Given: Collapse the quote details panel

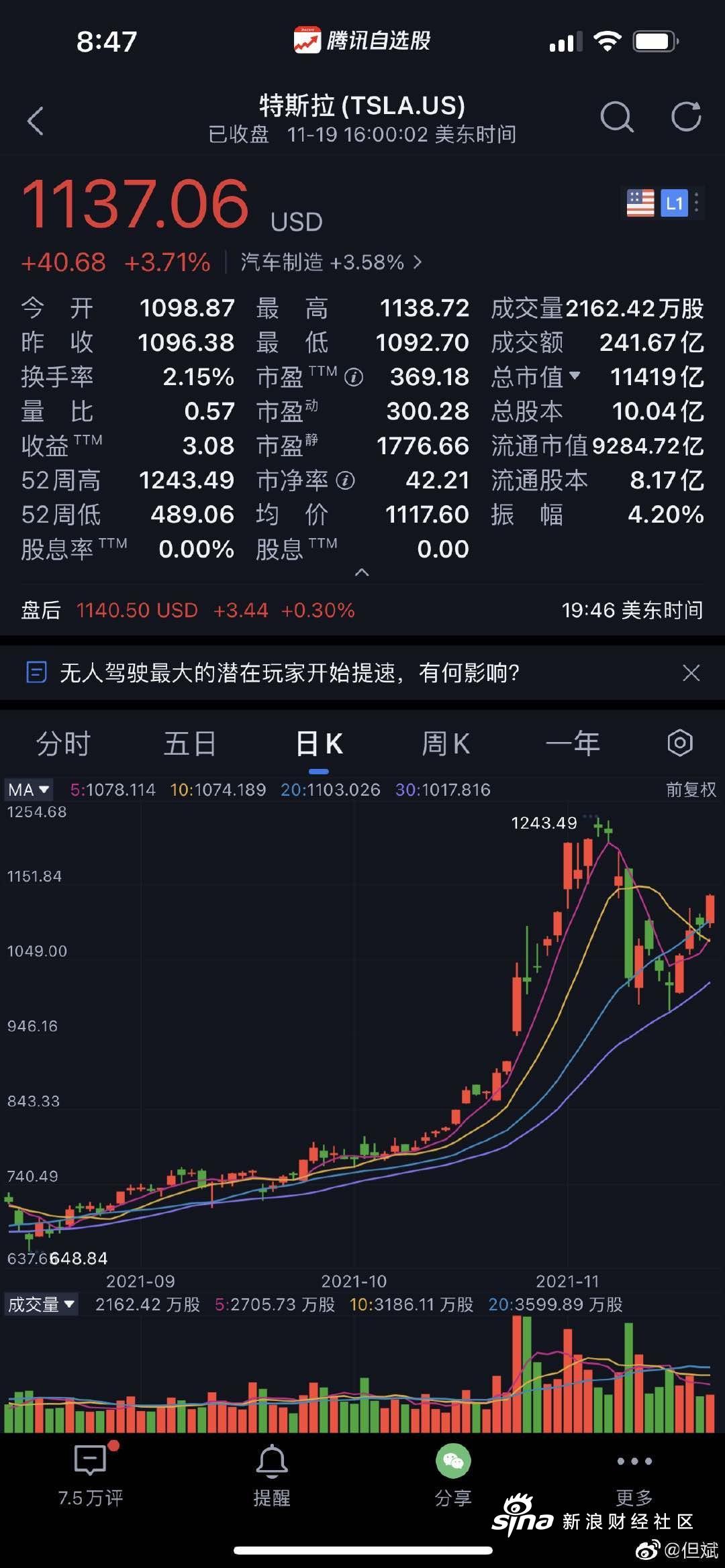Looking at the screenshot, I should pos(362,572).
